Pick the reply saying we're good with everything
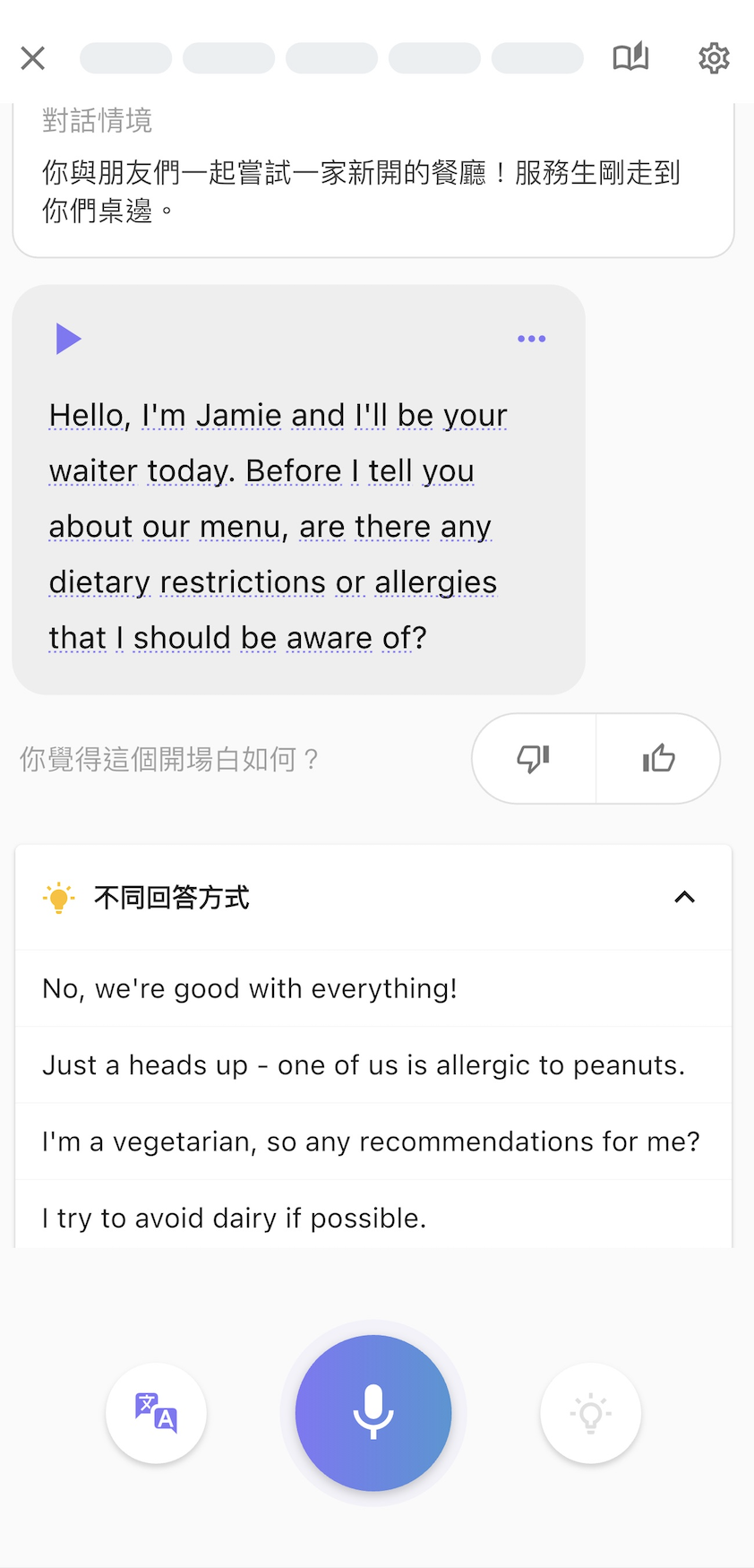The height and width of the screenshot is (1568, 754). (249, 988)
